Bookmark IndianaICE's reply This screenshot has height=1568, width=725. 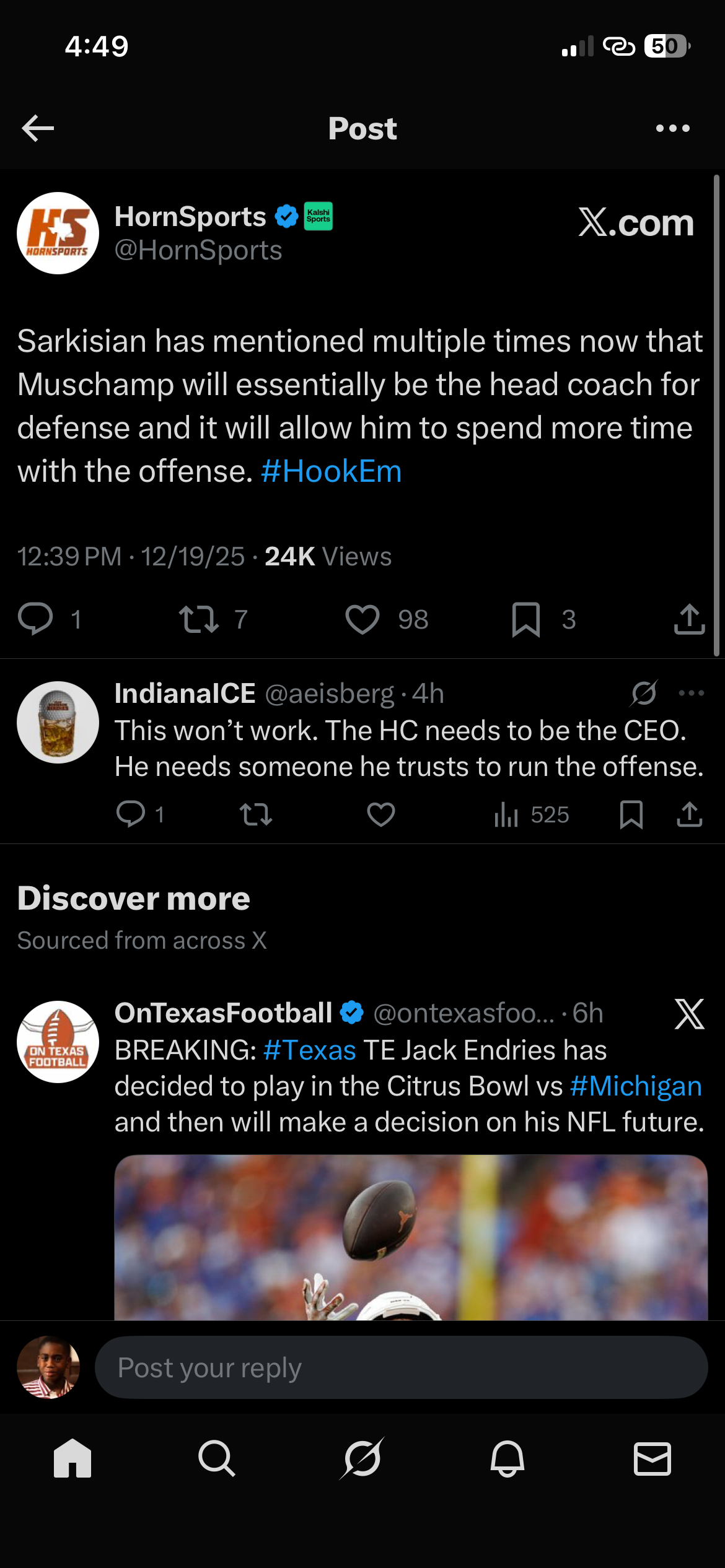pos(631,814)
